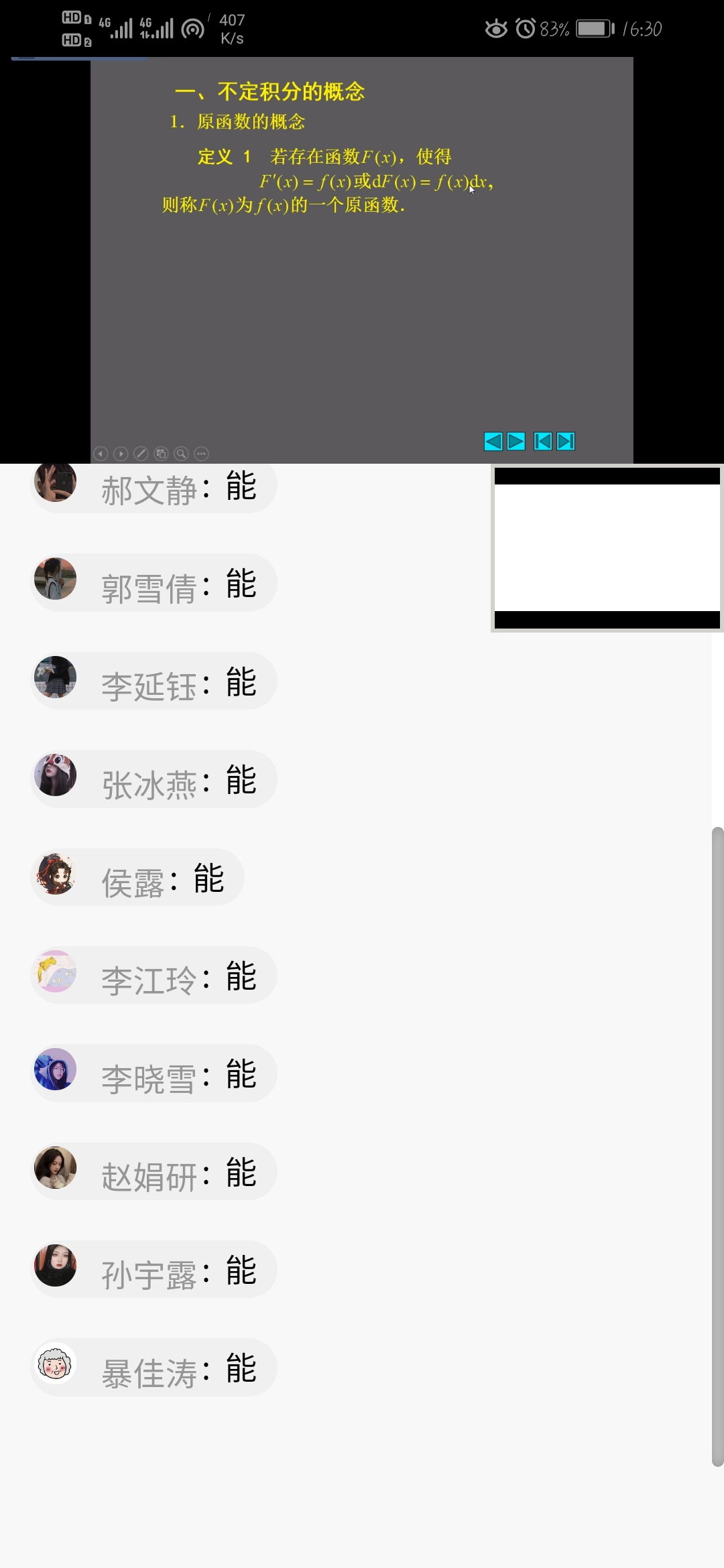Select 张冰燕's message bubble
The width and height of the screenshot is (724, 1568).
pyautogui.click(x=178, y=779)
